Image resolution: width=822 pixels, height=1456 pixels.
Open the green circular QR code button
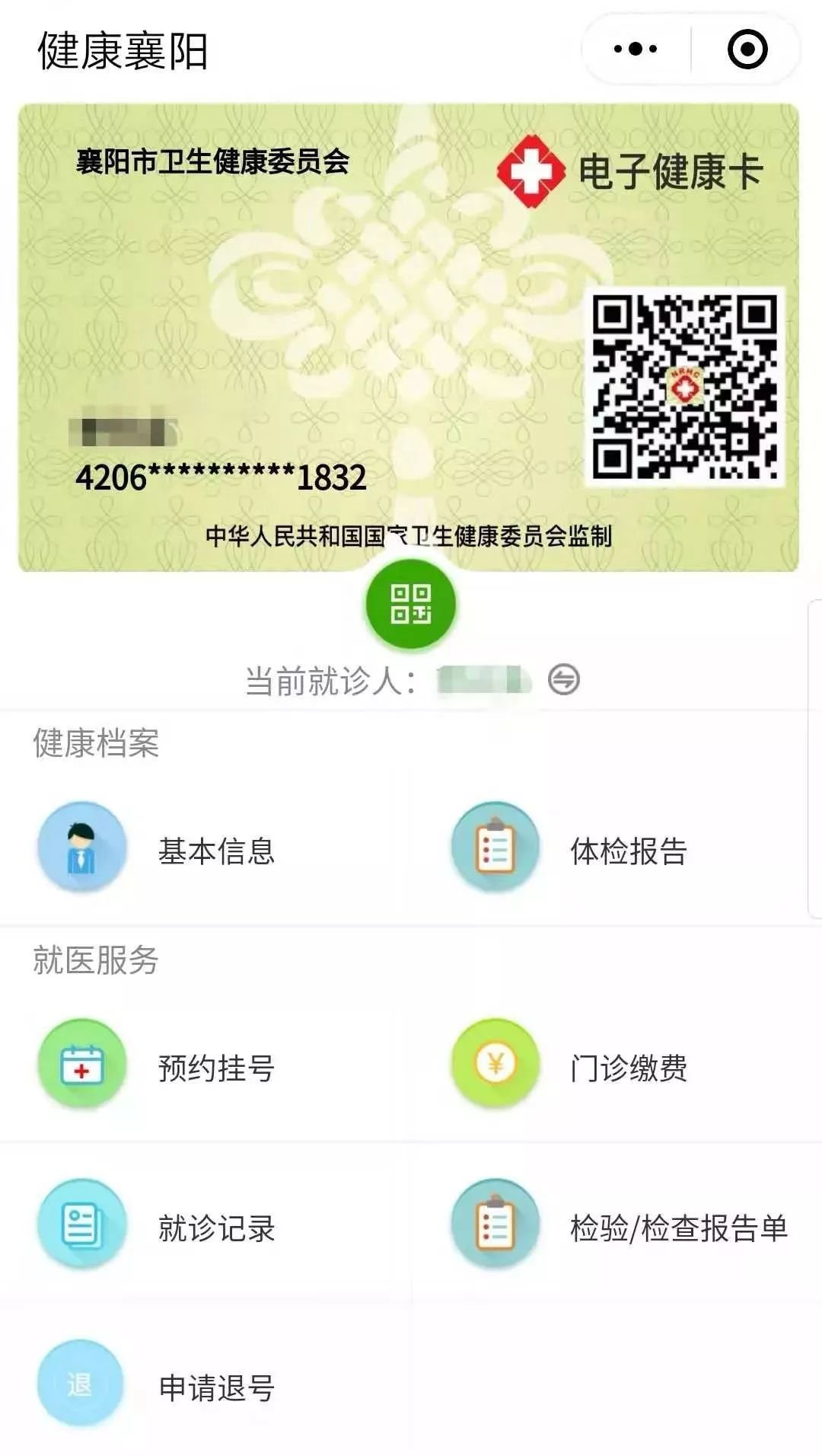[x=411, y=604]
